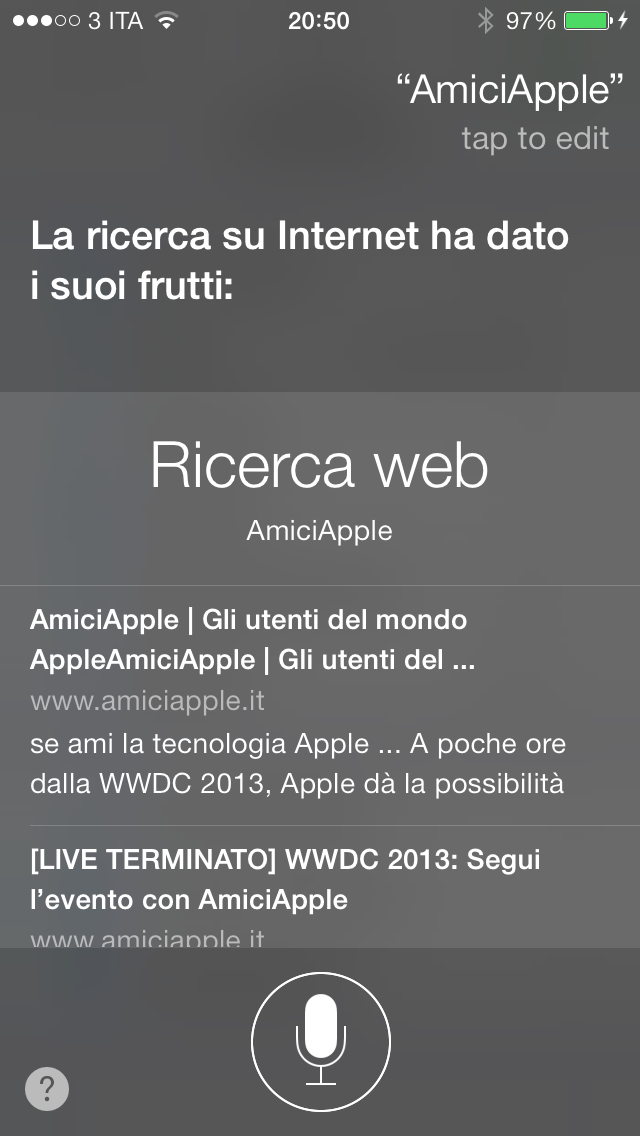
Task: Open the LIVE TERMINATO WWDC 2013 result
Action: click(320, 887)
